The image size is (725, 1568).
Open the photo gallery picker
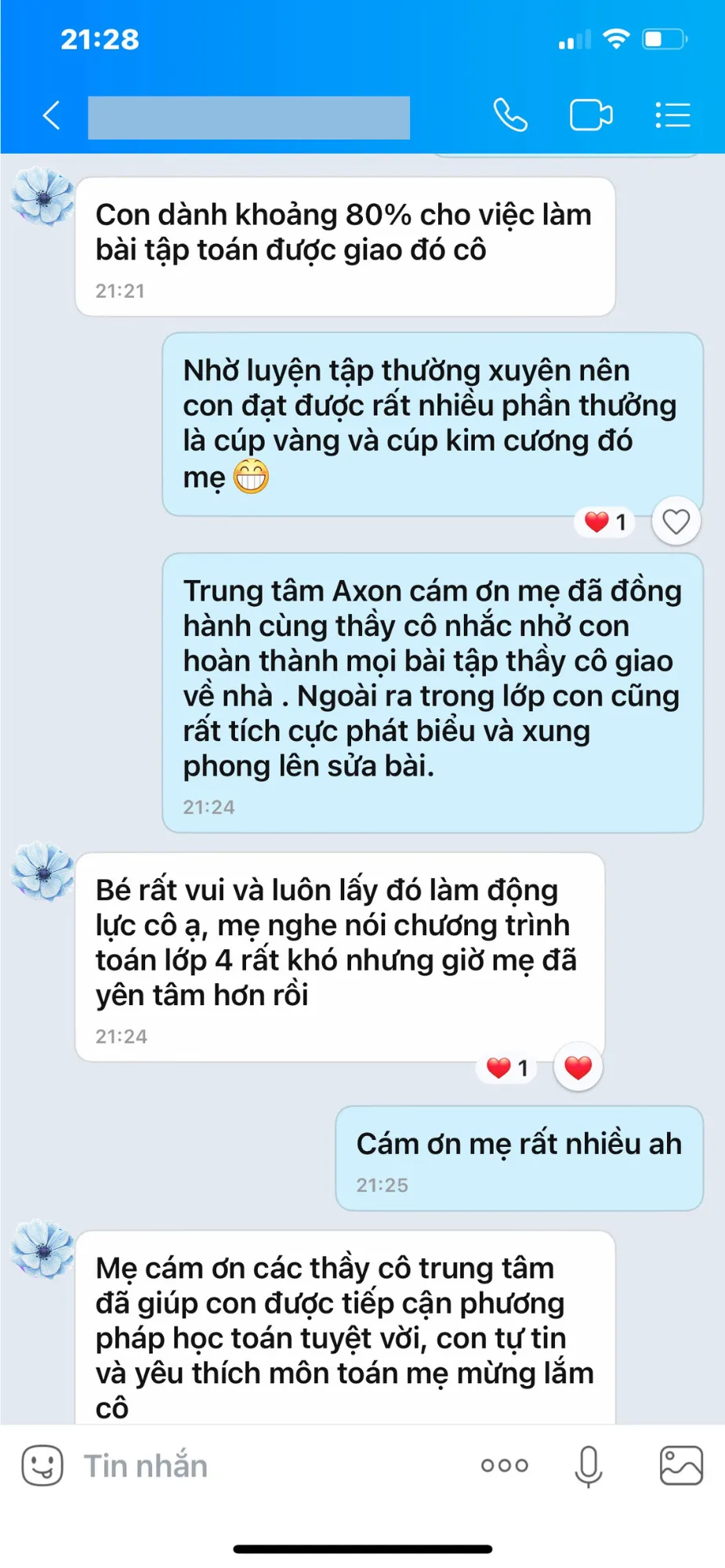(681, 1465)
